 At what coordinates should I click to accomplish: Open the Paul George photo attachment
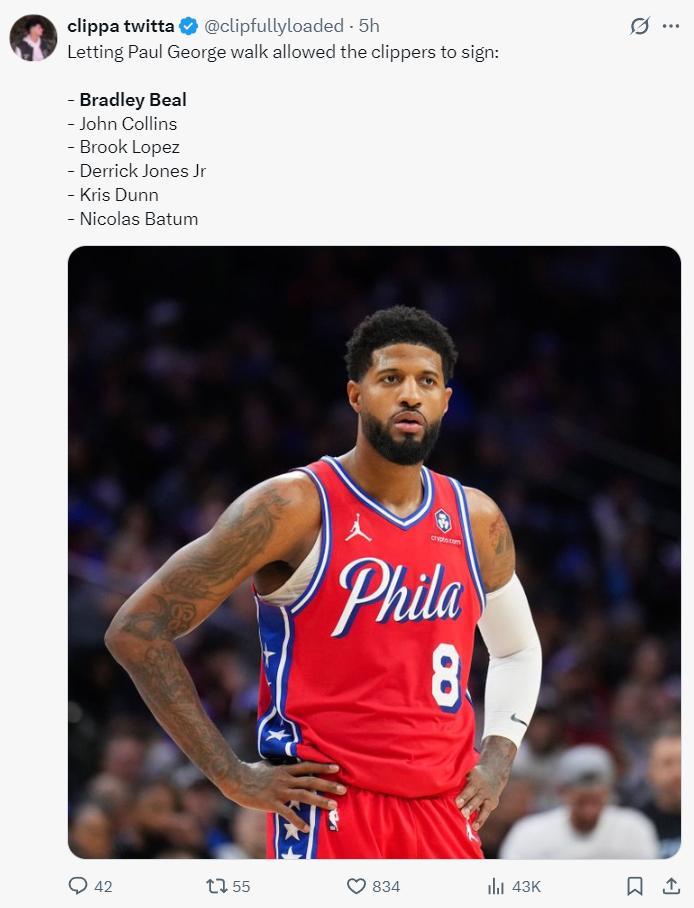[x=374, y=552]
